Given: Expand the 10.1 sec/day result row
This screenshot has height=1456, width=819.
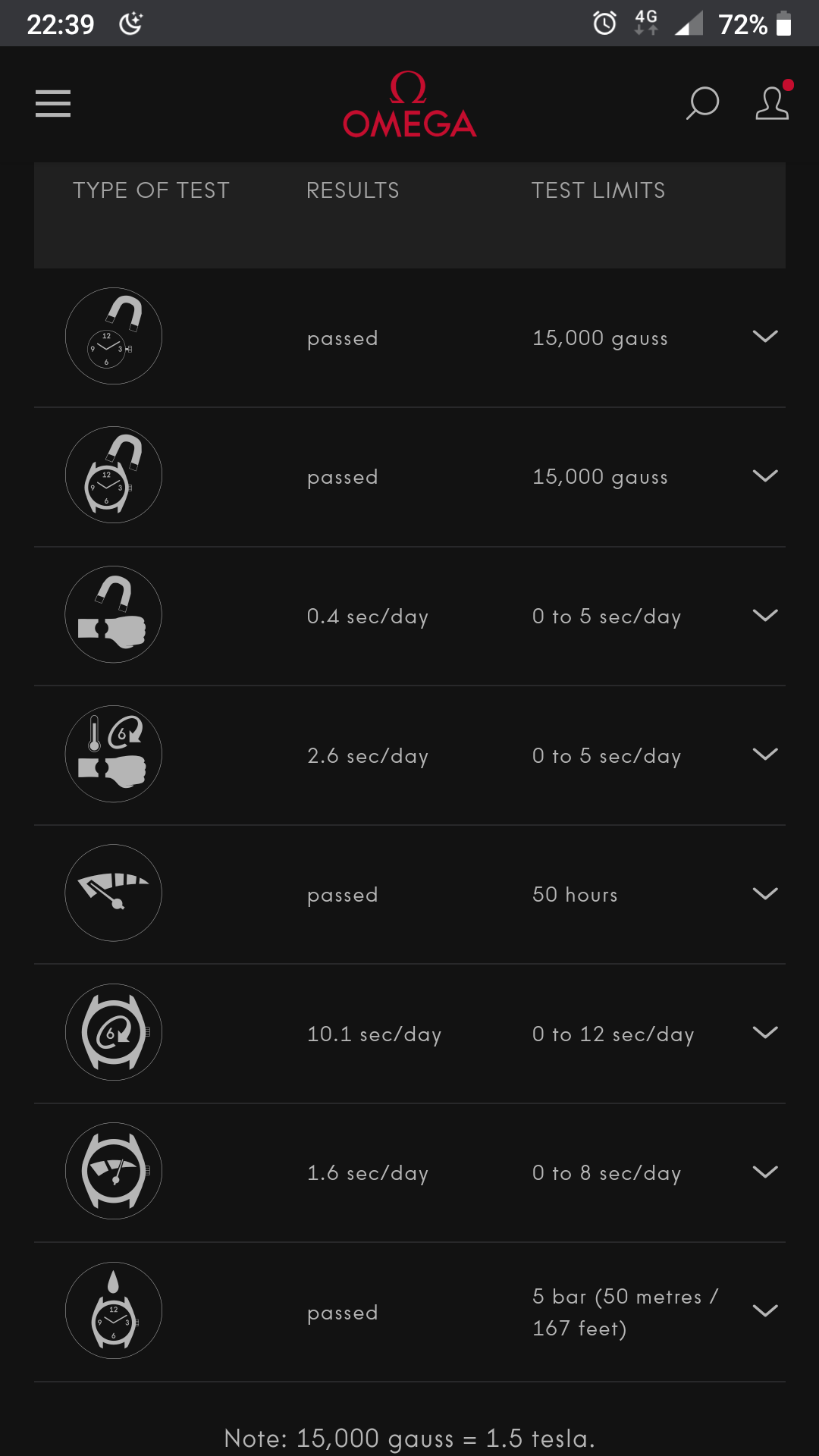Looking at the screenshot, I should pos(765,1033).
